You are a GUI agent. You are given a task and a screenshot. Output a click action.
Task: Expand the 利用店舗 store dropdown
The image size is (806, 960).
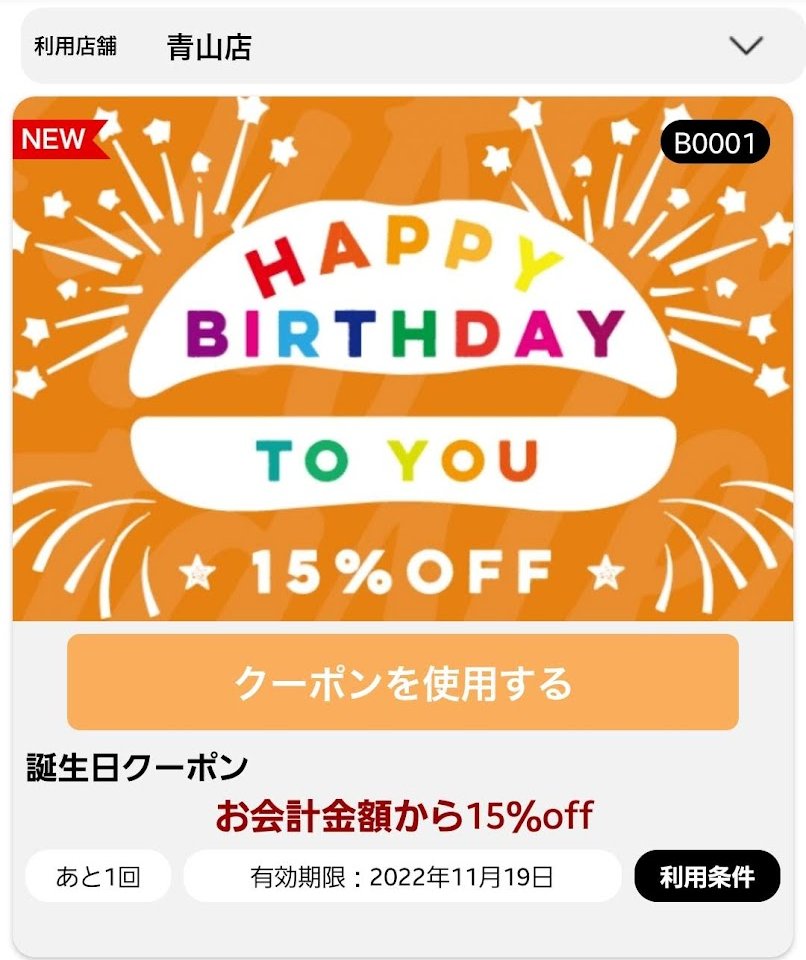pos(746,46)
